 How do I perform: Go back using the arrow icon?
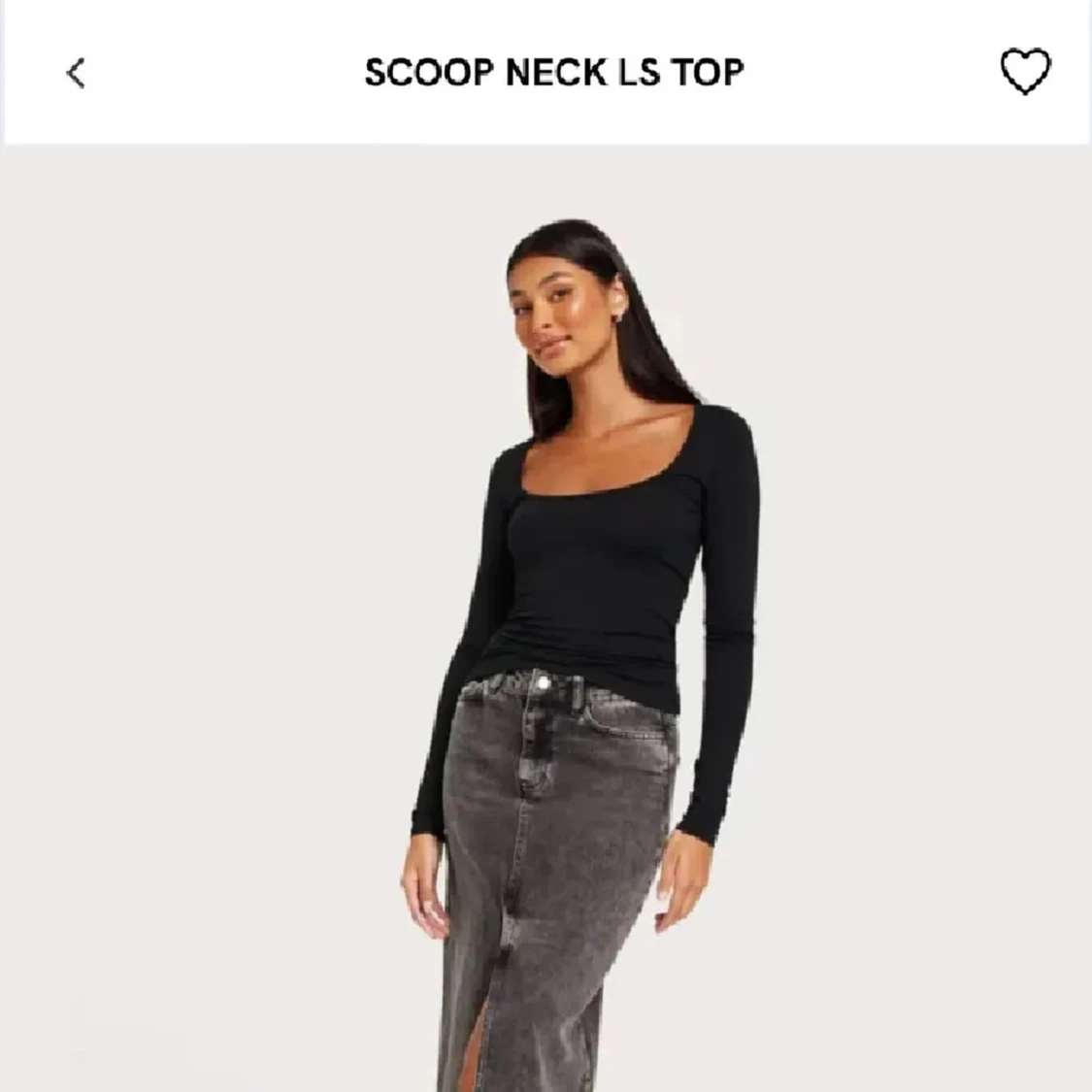click(x=76, y=73)
